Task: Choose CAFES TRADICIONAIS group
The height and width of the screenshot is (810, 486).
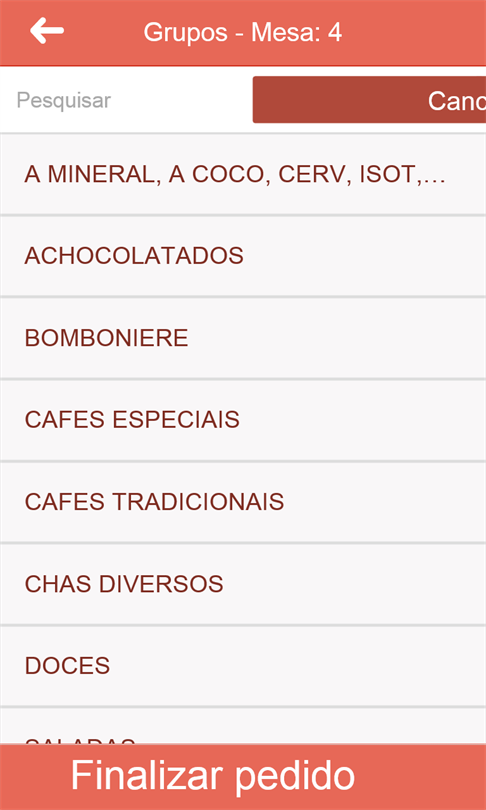Action: tap(243, 502)
